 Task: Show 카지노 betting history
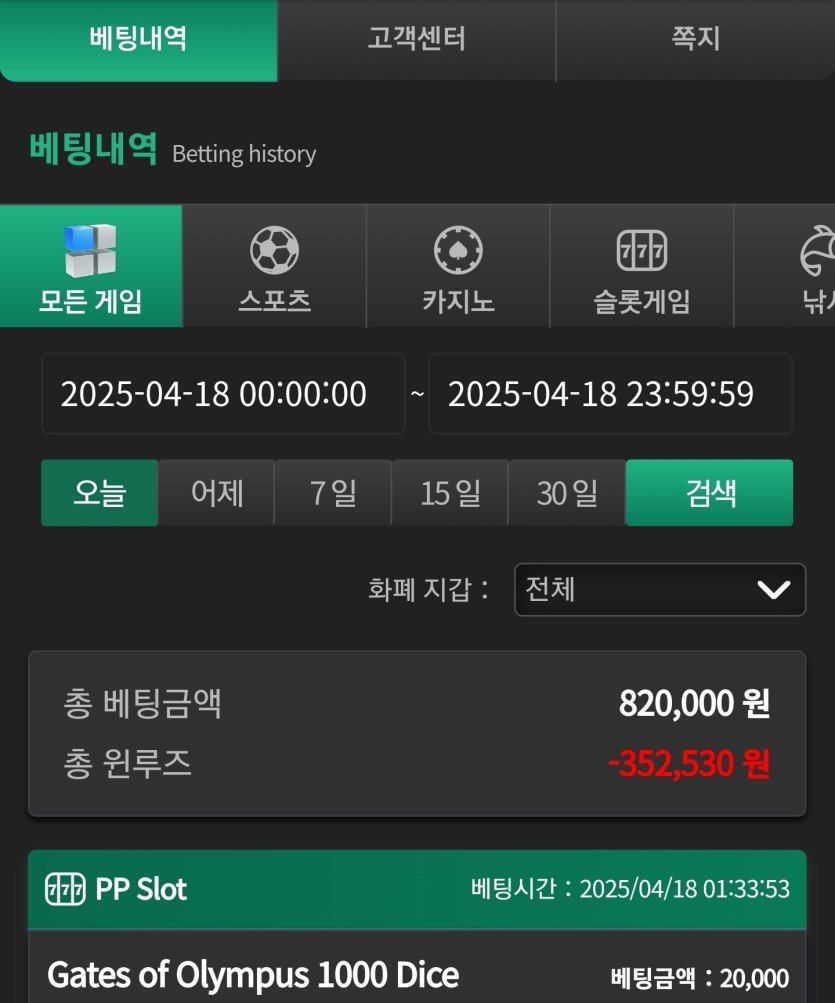[x=458, y=267]
